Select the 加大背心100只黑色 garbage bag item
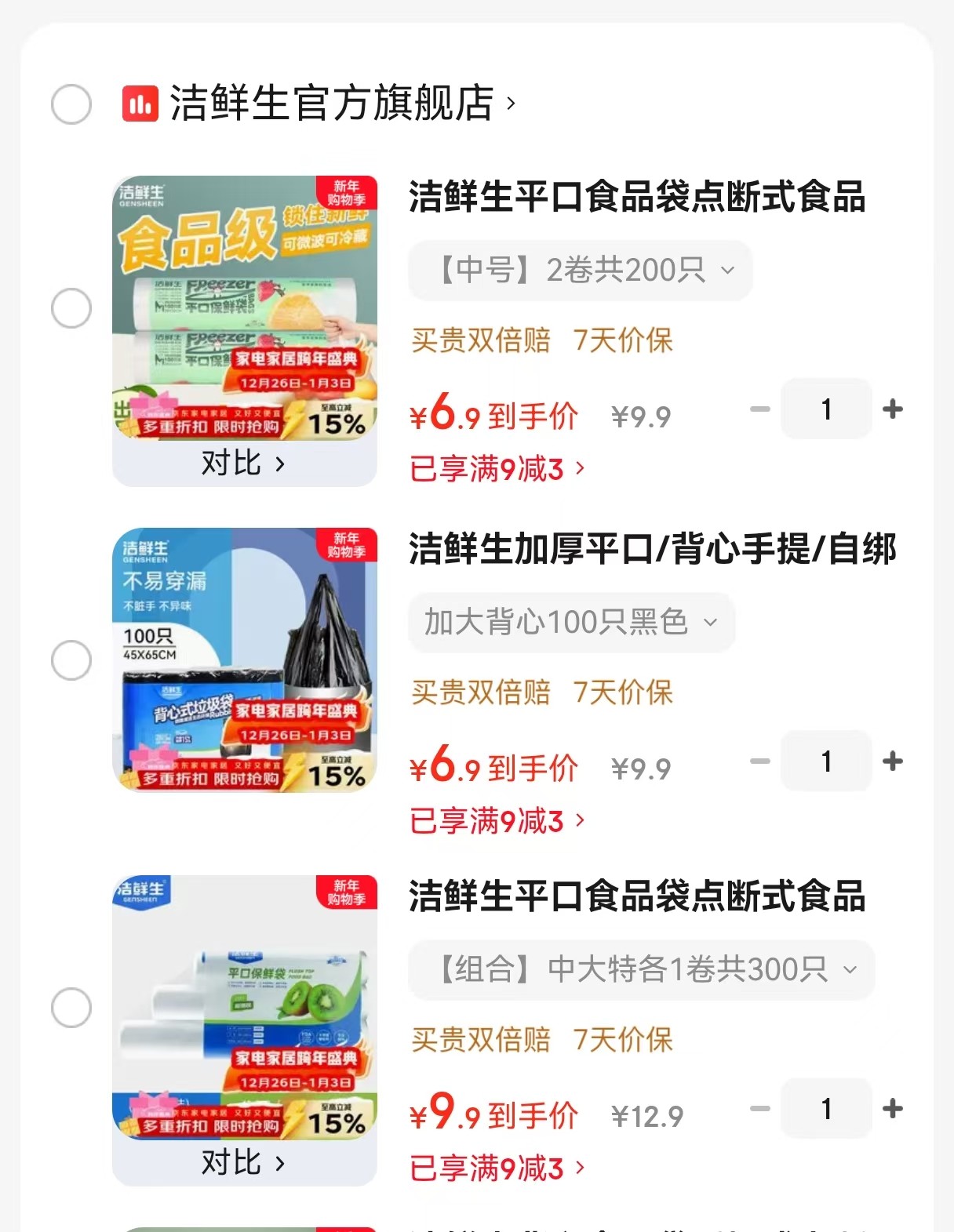Image resolution: width=954 pixels, height=1232 pixels. point(71,660)
